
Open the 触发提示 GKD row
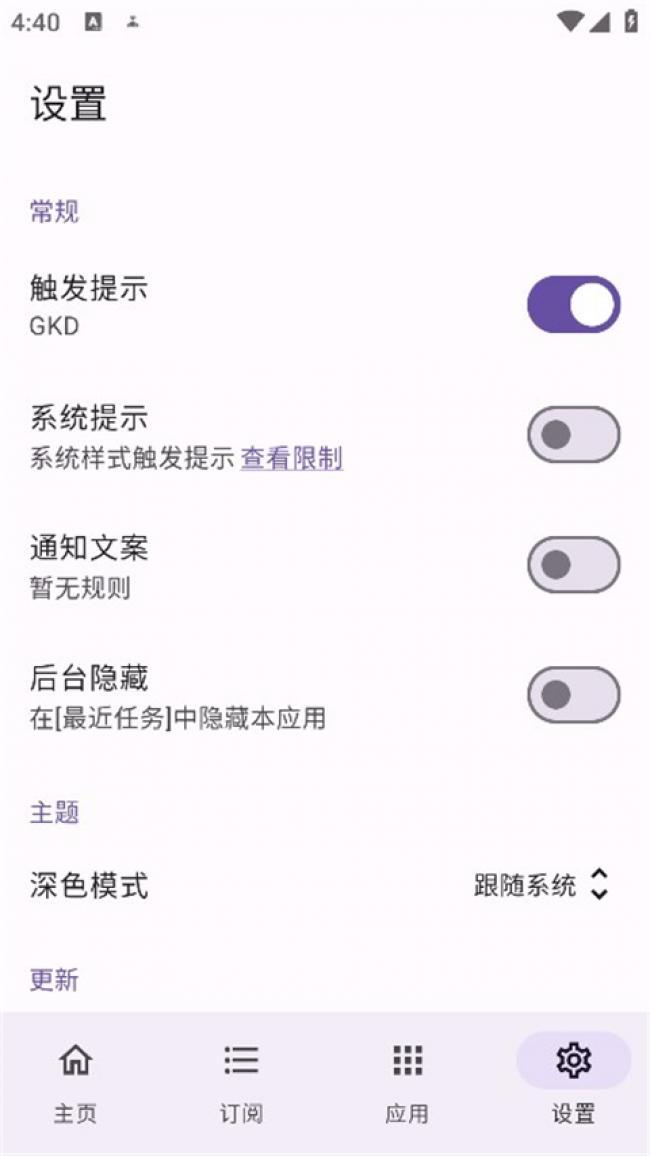click(325, 304)
